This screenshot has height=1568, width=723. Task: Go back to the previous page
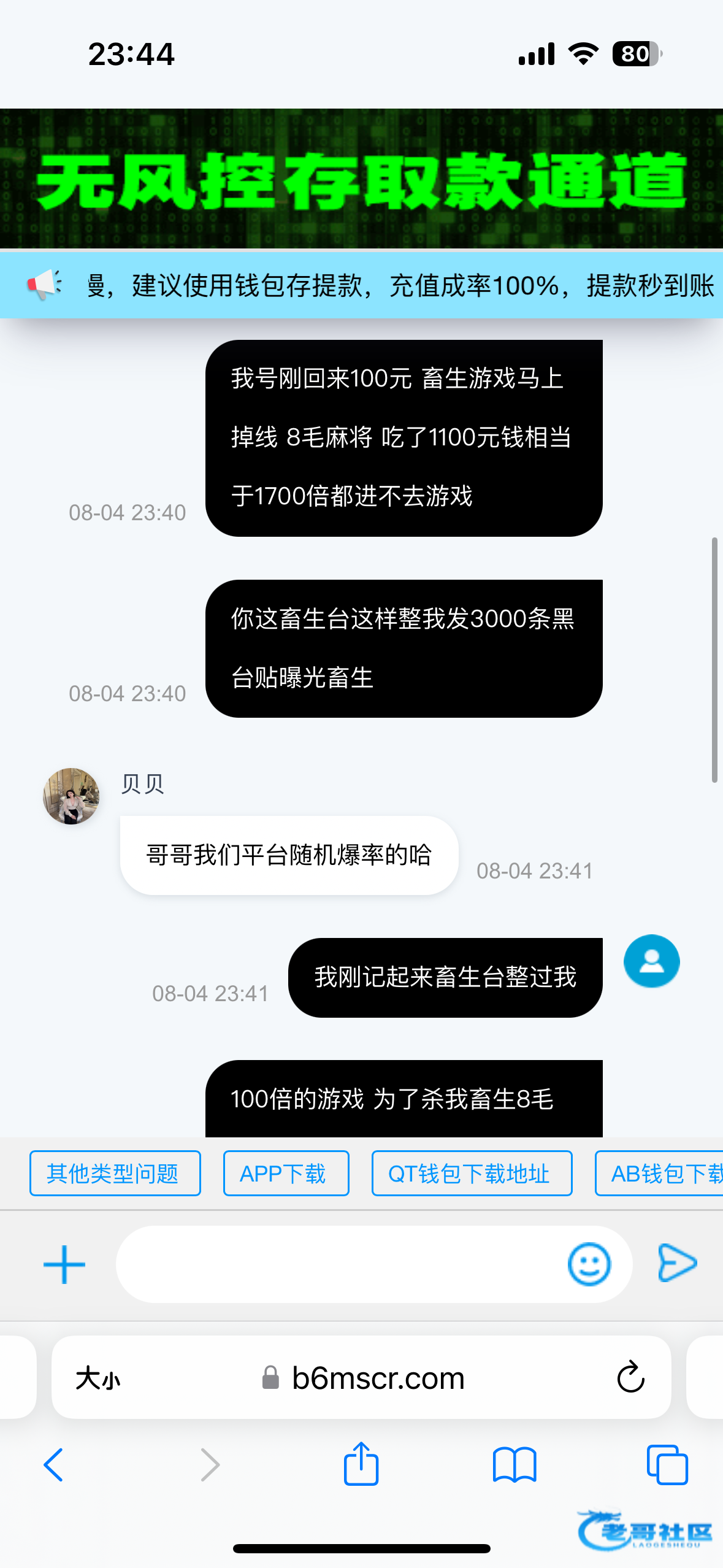(x=53, y=1465)
